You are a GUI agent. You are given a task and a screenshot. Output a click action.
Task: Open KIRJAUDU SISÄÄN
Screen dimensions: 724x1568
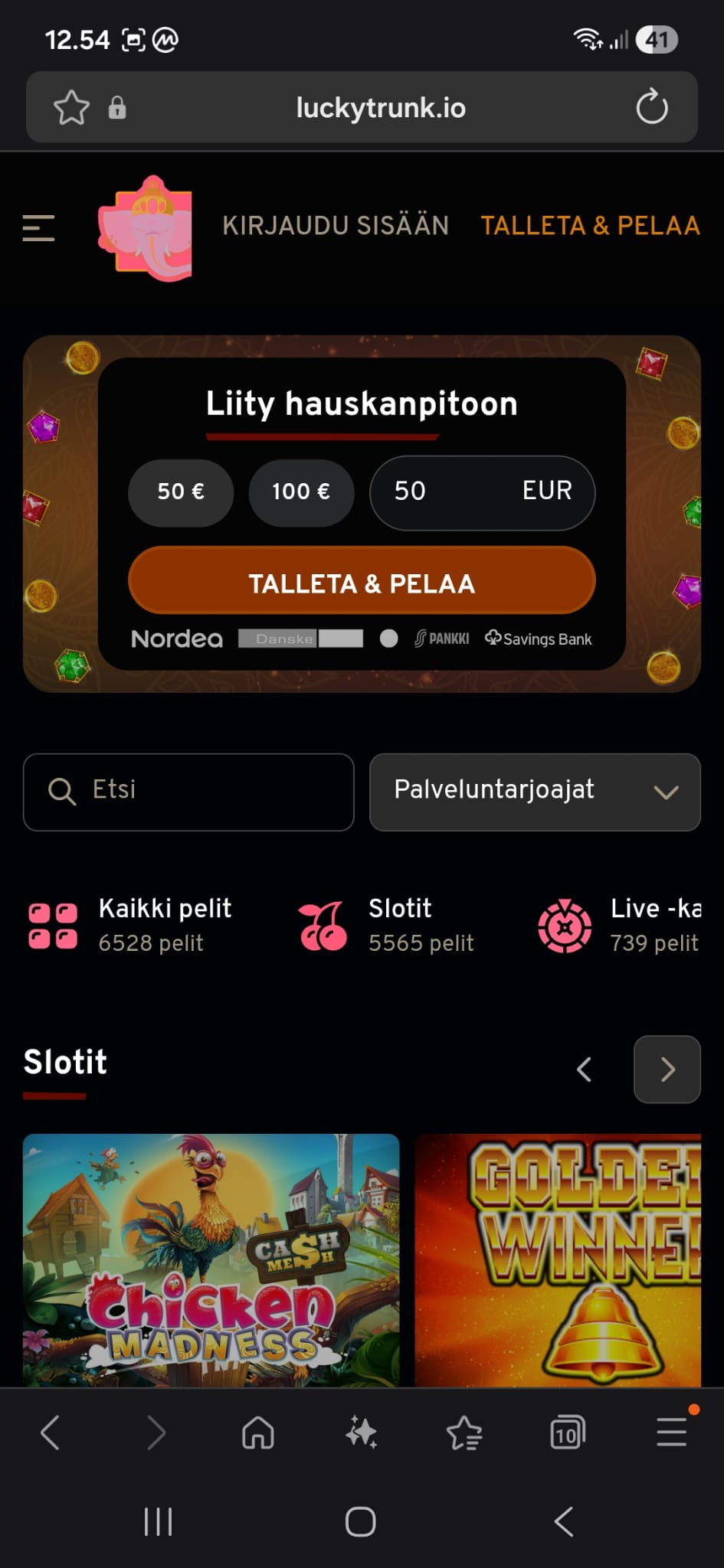(x=336, y=225)
